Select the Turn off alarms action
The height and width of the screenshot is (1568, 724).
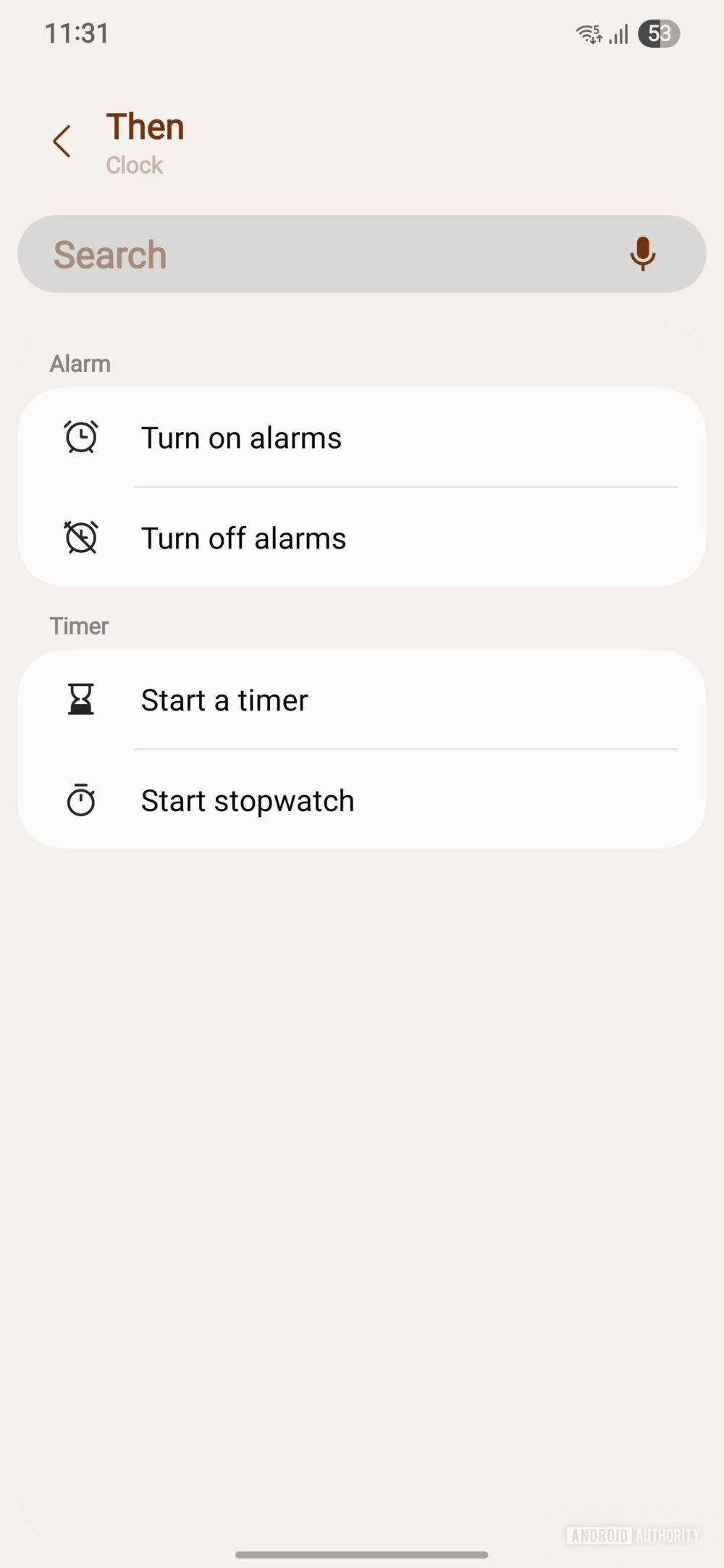coord(244,537)
